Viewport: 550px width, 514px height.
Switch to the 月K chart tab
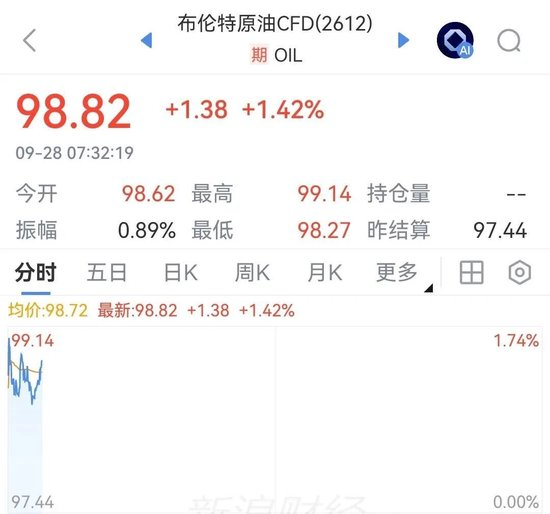[x=324, y=273]
